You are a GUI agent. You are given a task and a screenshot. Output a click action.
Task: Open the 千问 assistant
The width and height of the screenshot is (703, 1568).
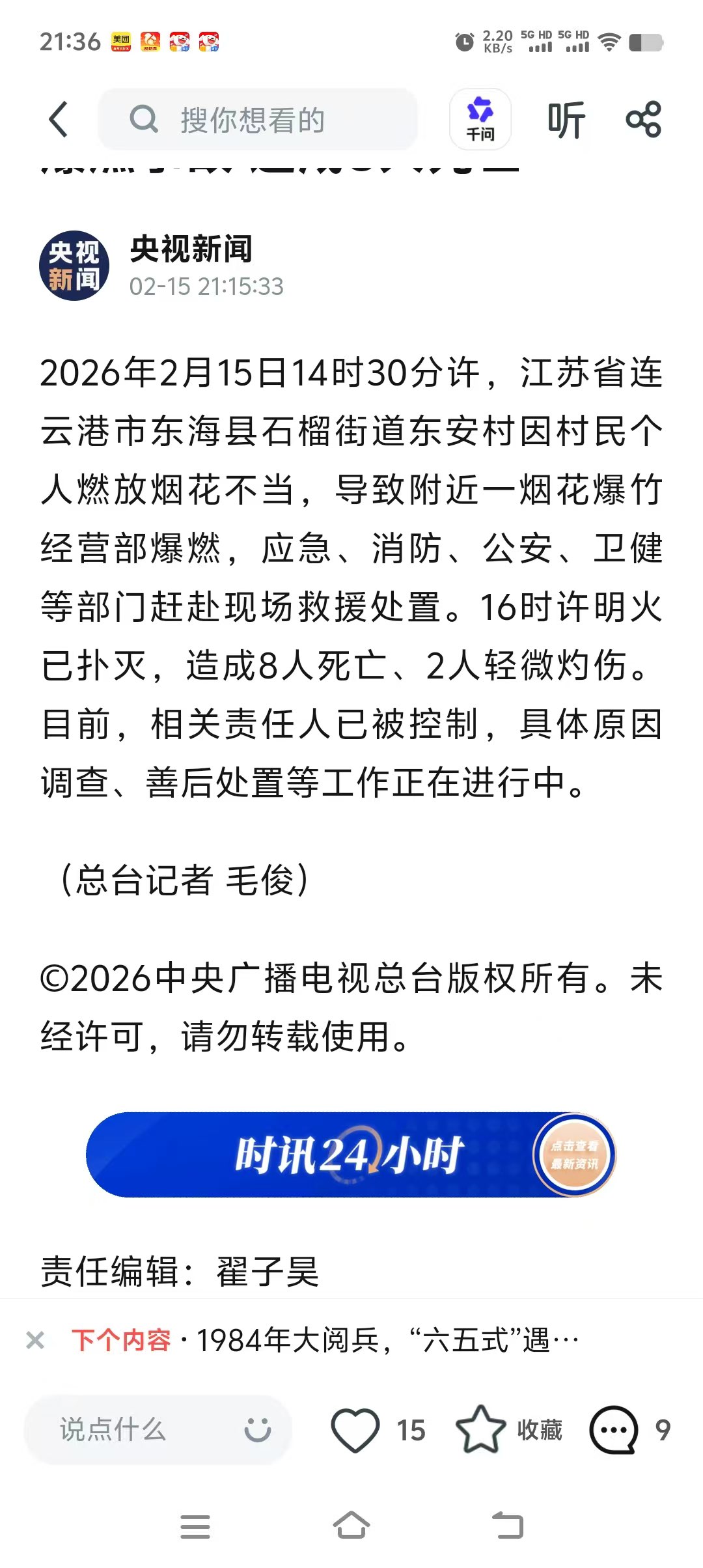pos(480,120)
